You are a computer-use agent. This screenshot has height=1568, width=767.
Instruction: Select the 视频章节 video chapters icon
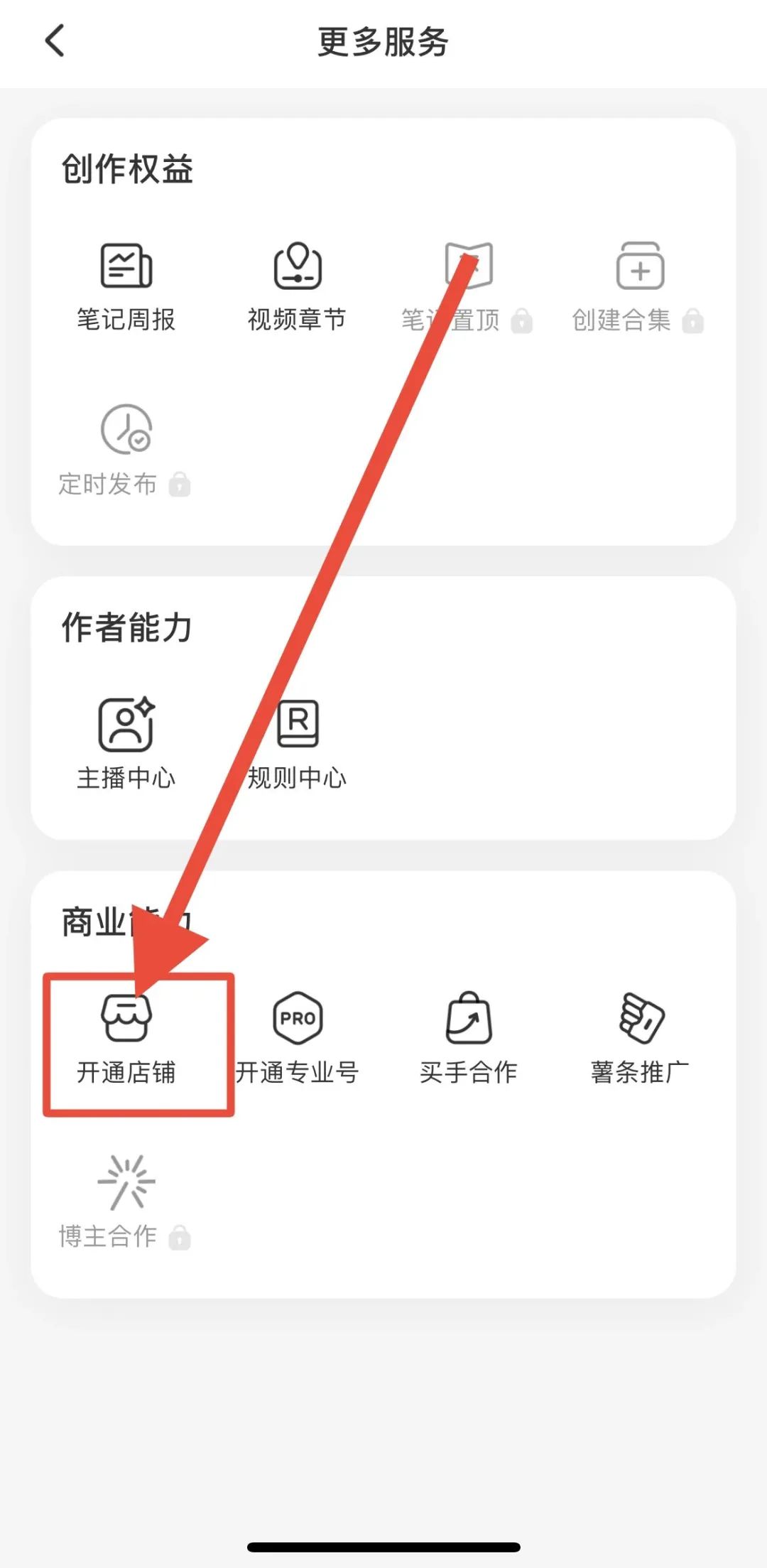(298, 266)
